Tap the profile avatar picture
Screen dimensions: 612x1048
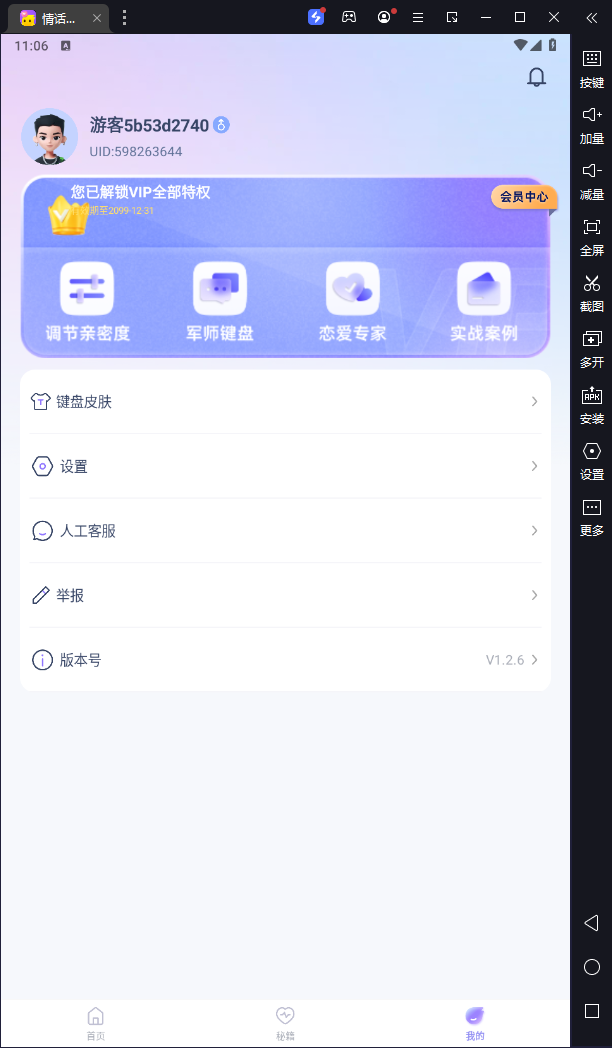coord(49,137)
